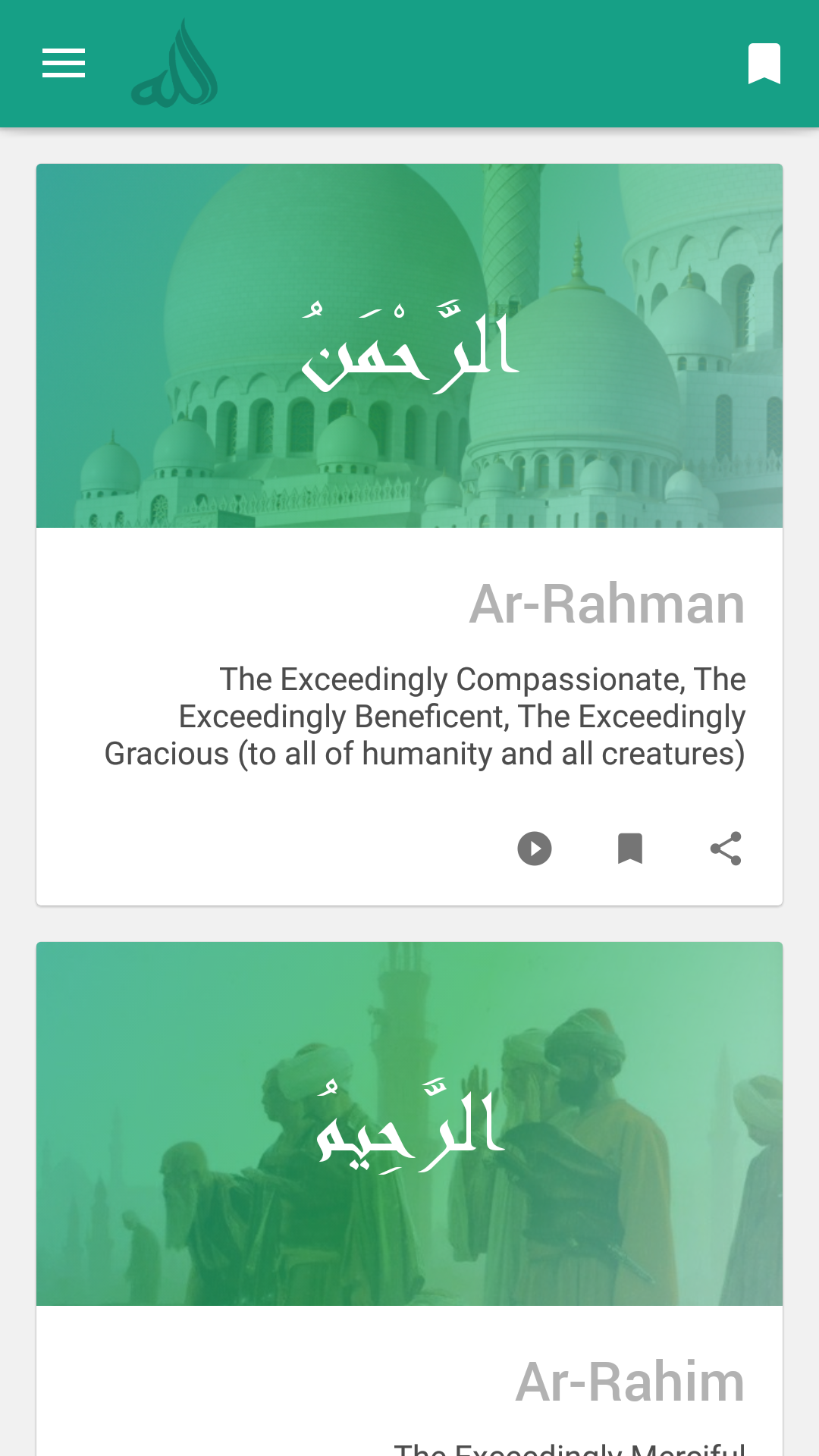The height and width of the screenshot is (1456, 819).
Task: Open bookmarks from the top bar
Action: coord(764,64)
